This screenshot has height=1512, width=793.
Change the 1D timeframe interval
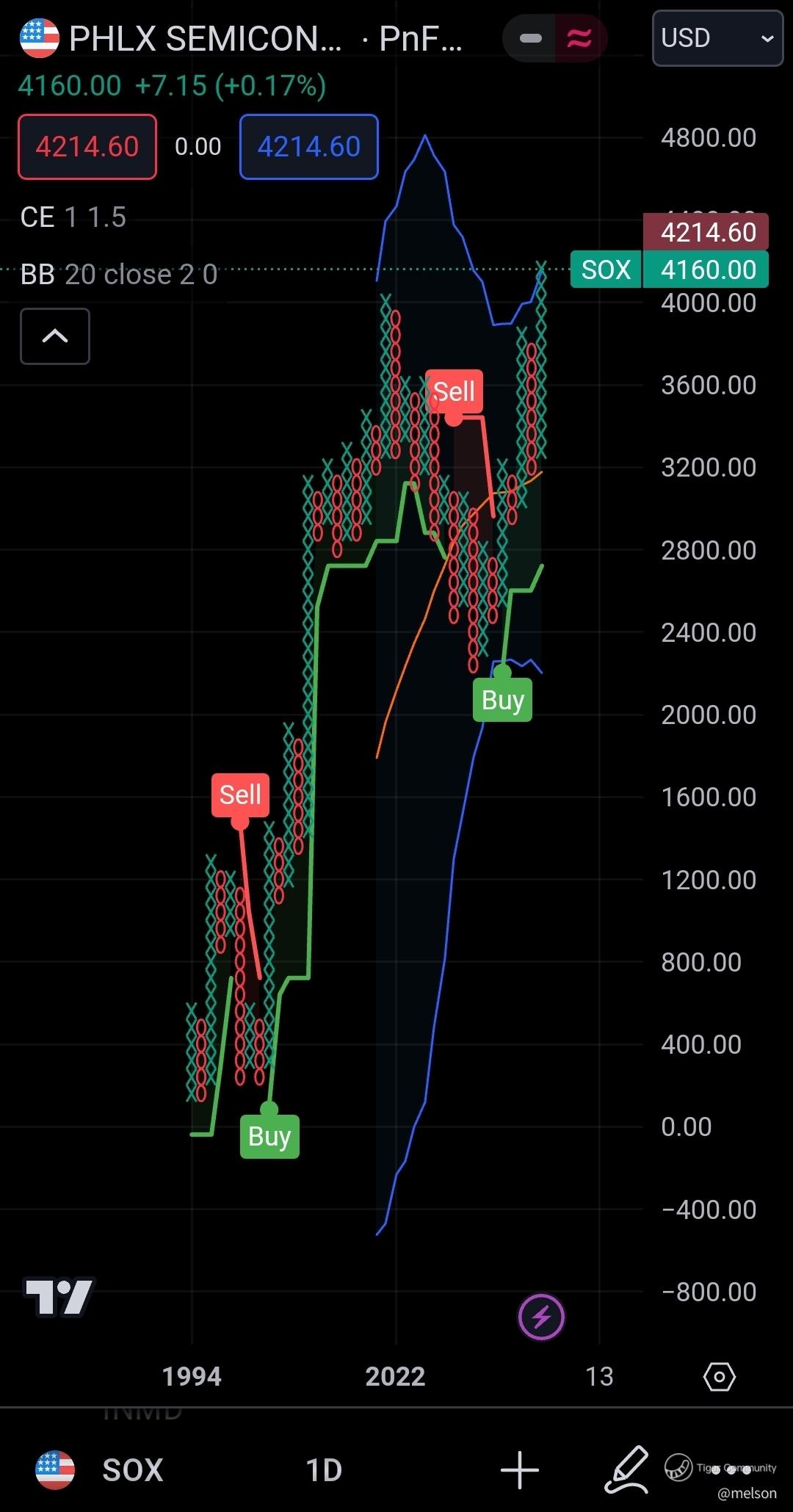(x=324, y=1470)
